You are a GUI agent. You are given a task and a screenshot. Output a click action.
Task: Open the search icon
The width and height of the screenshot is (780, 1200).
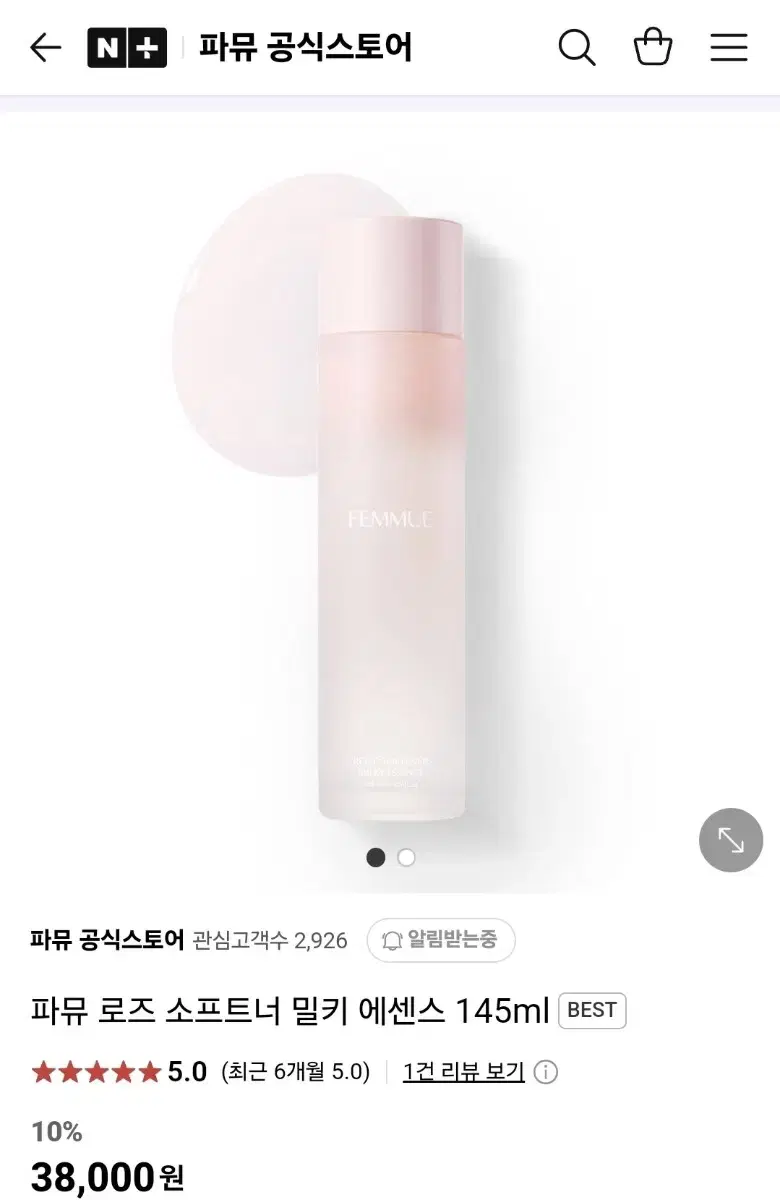pyautogui.click(x=575, y=46)
